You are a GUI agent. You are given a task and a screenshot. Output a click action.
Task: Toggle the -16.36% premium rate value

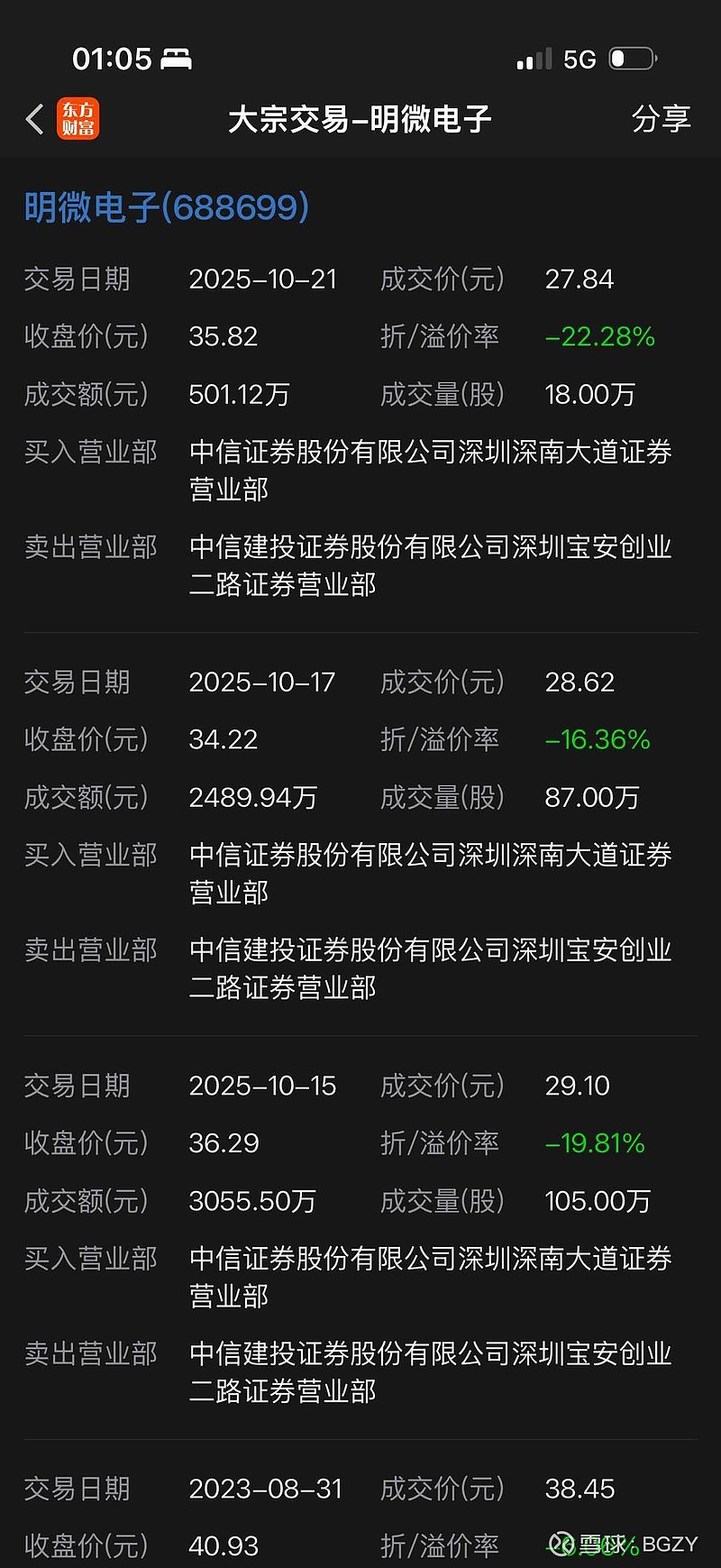600,739
